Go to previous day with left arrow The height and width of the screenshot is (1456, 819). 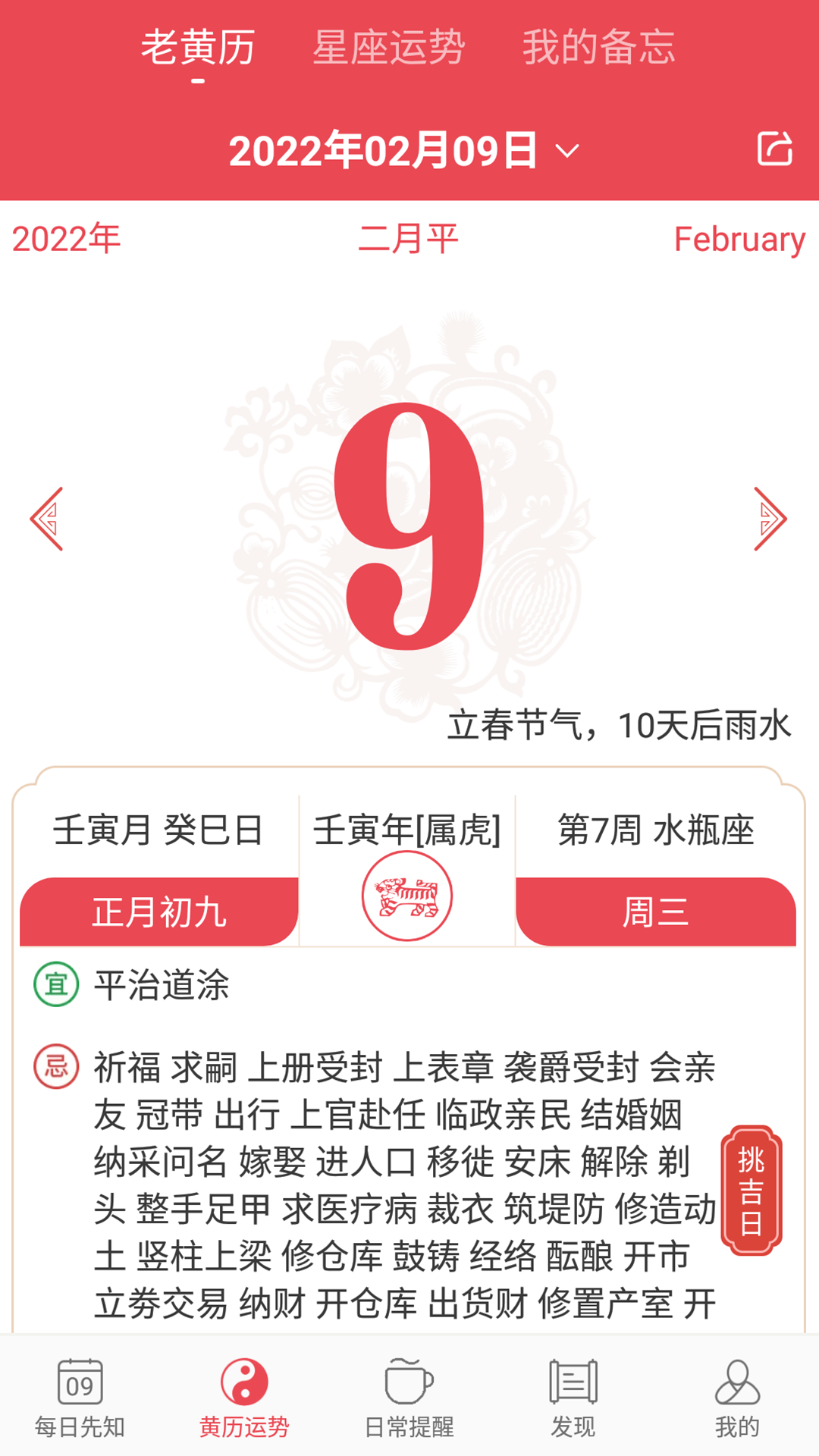pyautogui.click(x=47, y=519)
